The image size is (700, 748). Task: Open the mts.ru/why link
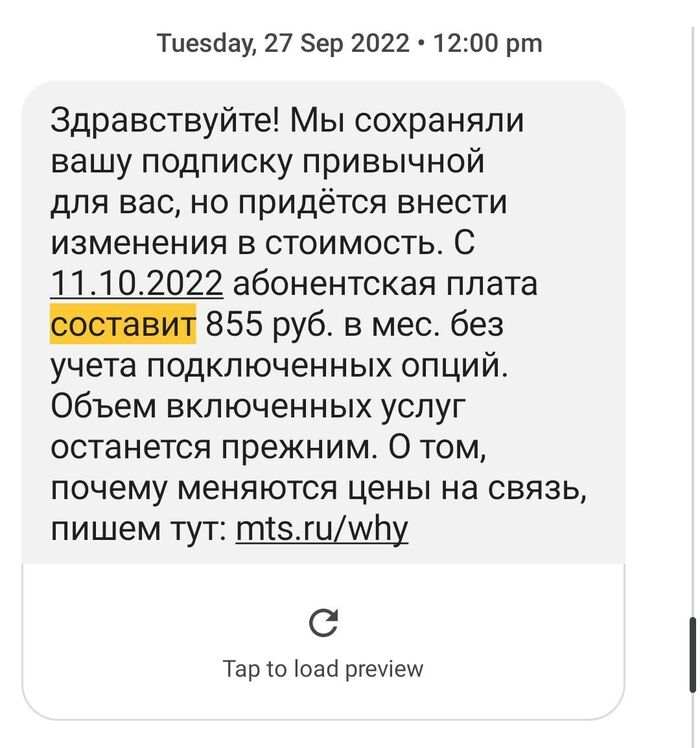coord(322,528)
